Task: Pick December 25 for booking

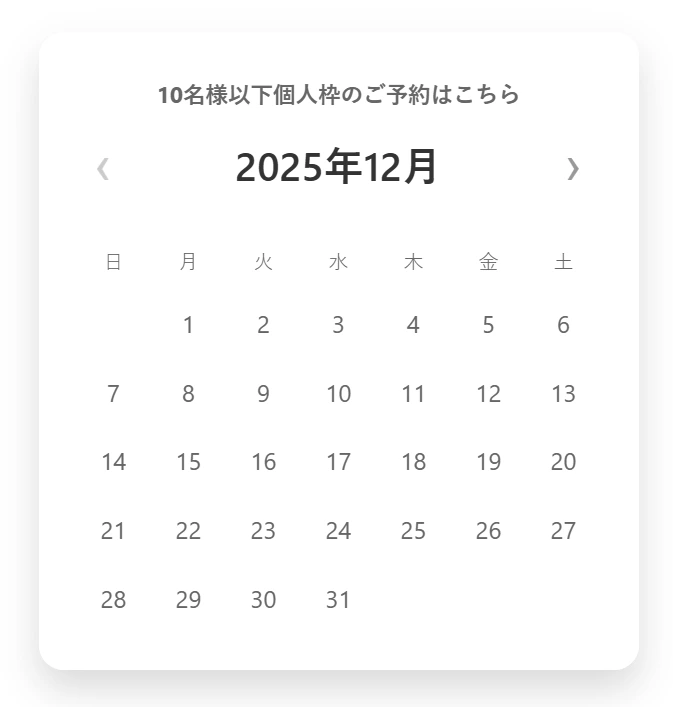Action: coord(413,531)
